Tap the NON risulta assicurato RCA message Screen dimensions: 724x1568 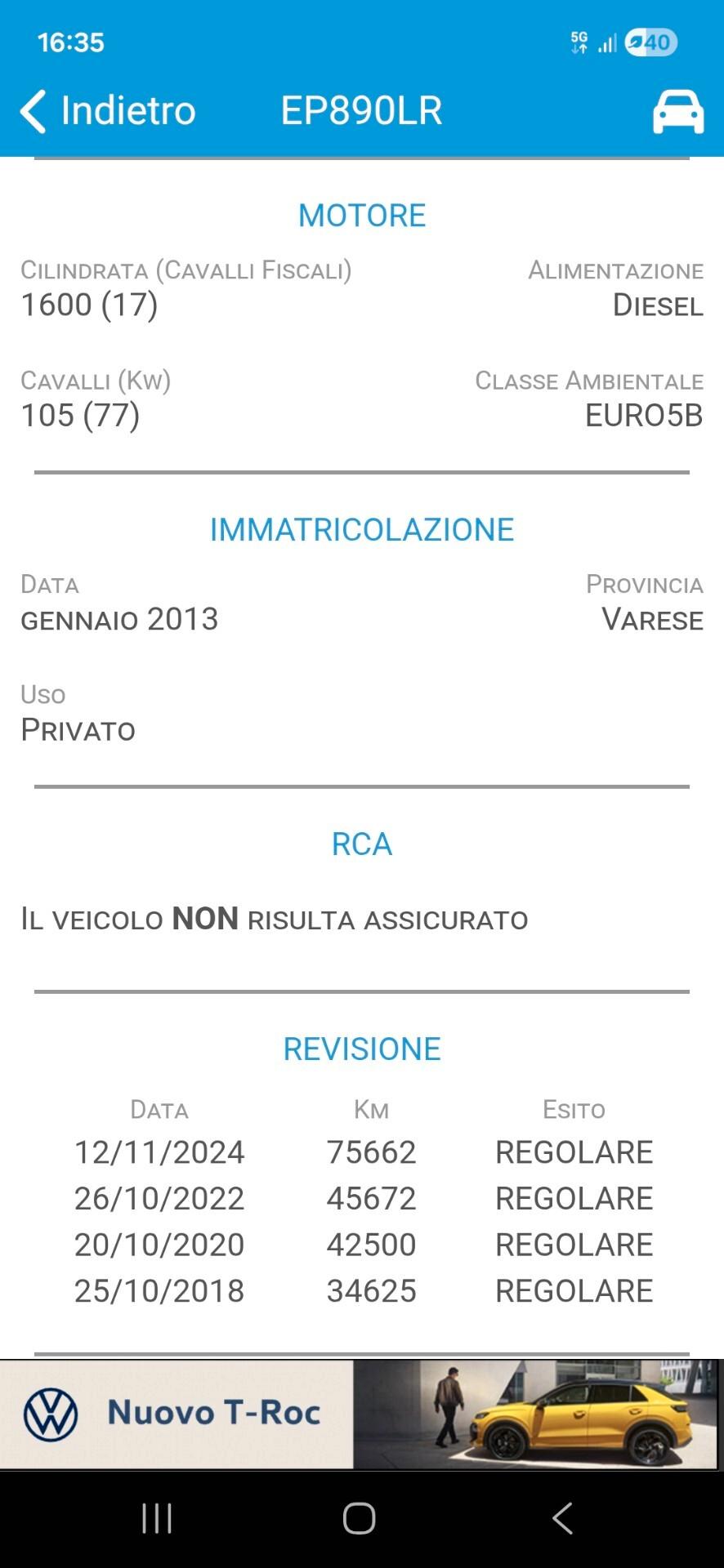pos(274,919)
